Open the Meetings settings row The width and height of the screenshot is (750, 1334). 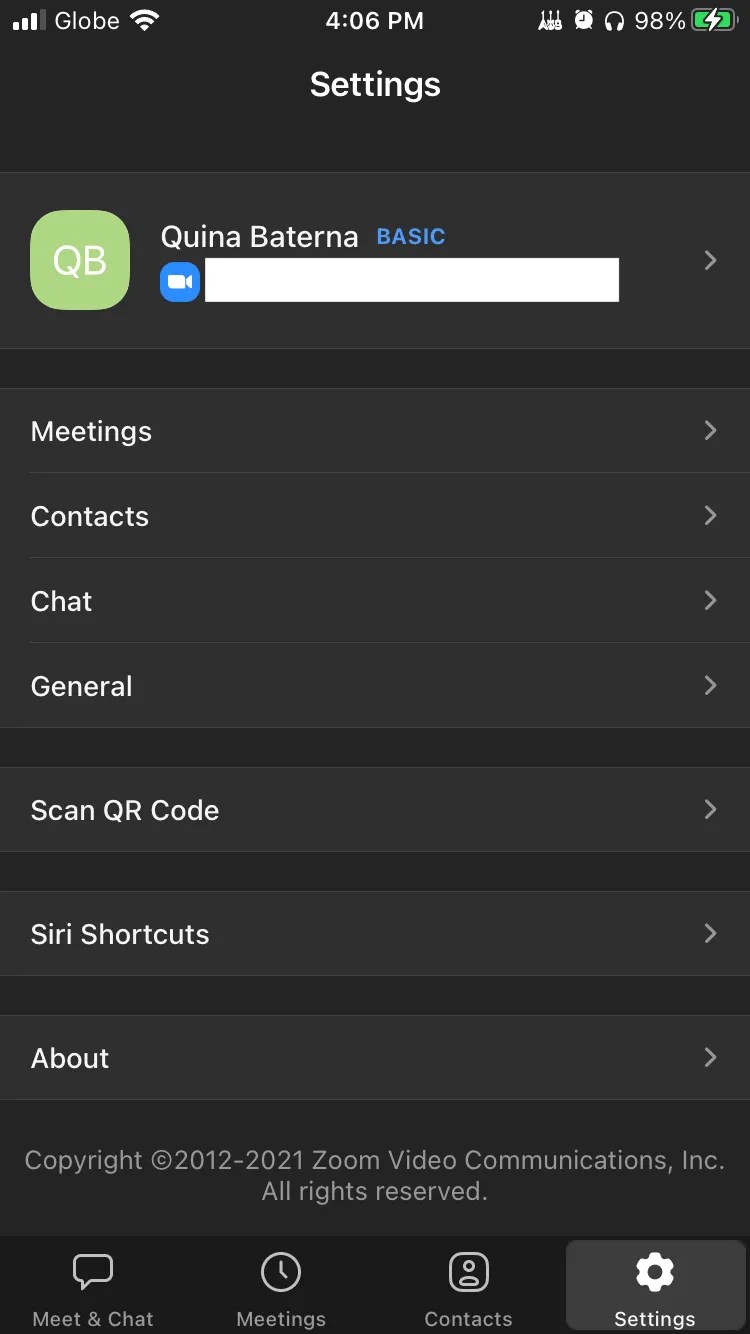coord(375,431)
